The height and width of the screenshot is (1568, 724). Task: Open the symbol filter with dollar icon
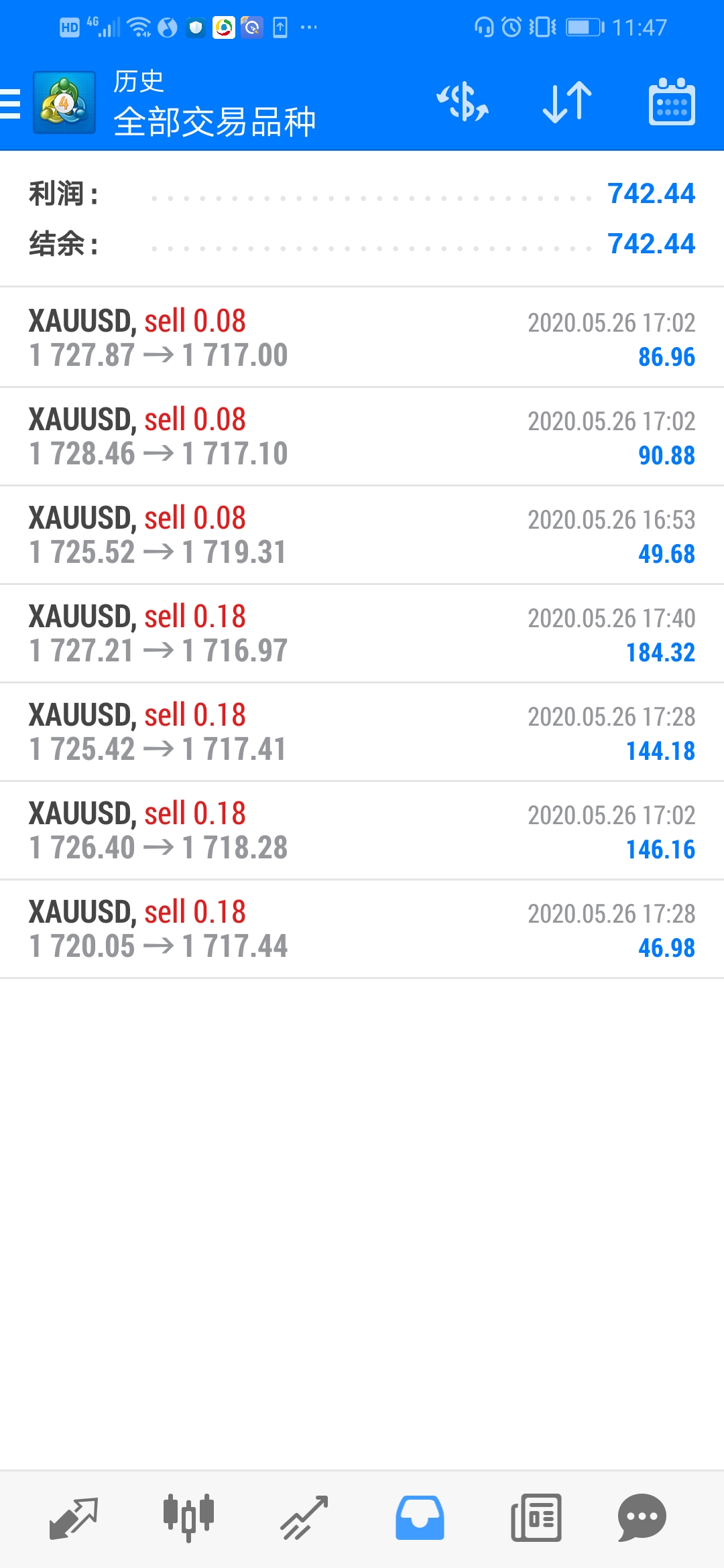pos(463,103)
